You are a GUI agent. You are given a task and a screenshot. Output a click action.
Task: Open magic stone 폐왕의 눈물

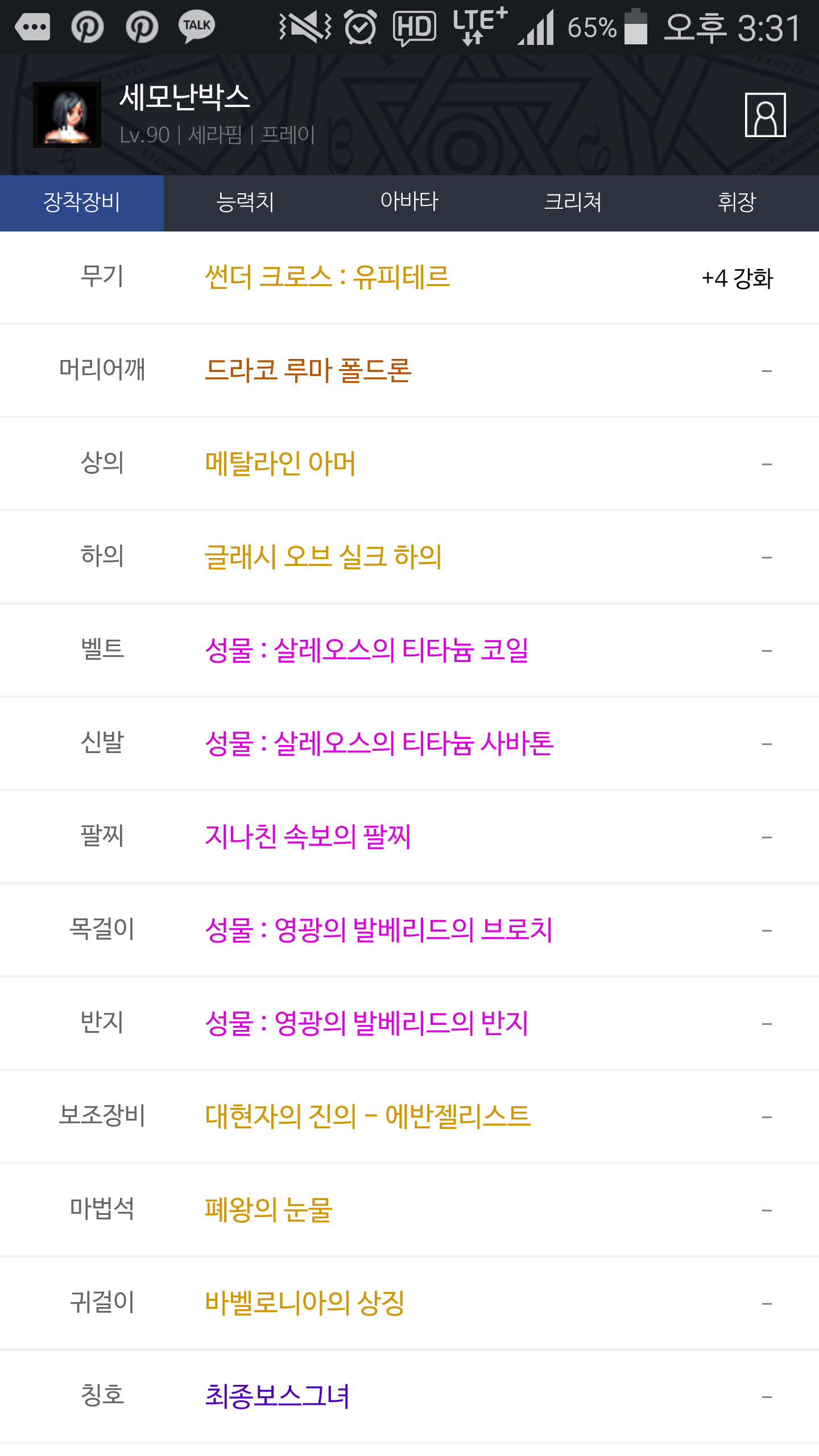(x=268, y=1210)
